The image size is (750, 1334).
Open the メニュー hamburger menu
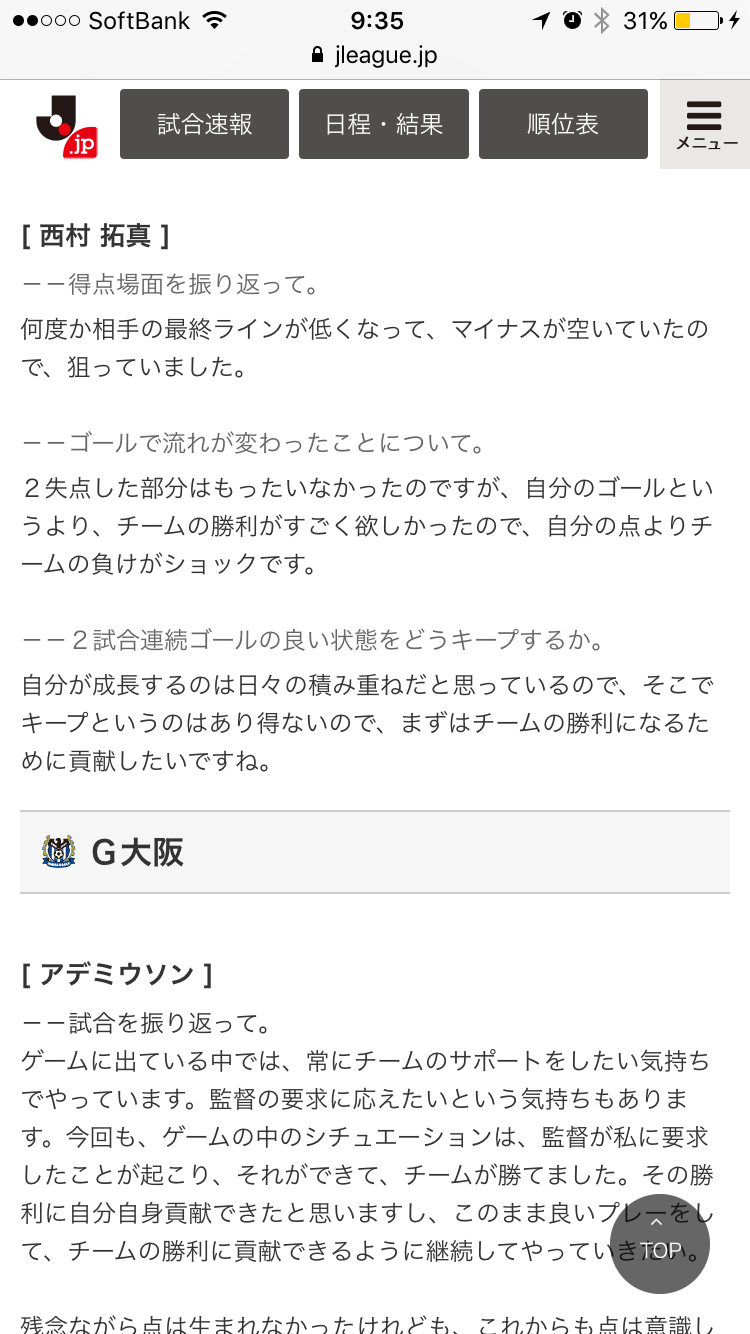pos(705,125)
